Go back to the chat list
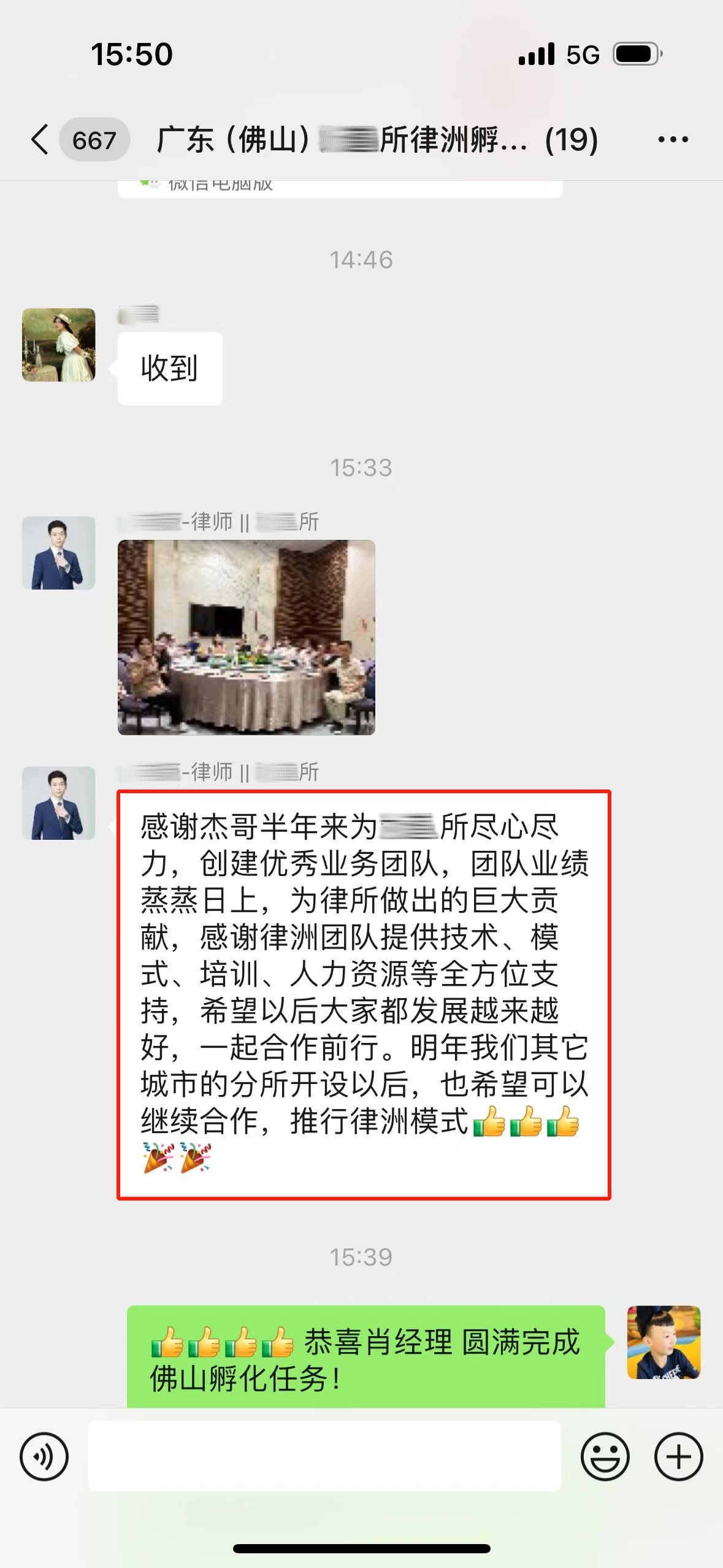The height and width of the screenshot is (1568, 723). point(40,139)
